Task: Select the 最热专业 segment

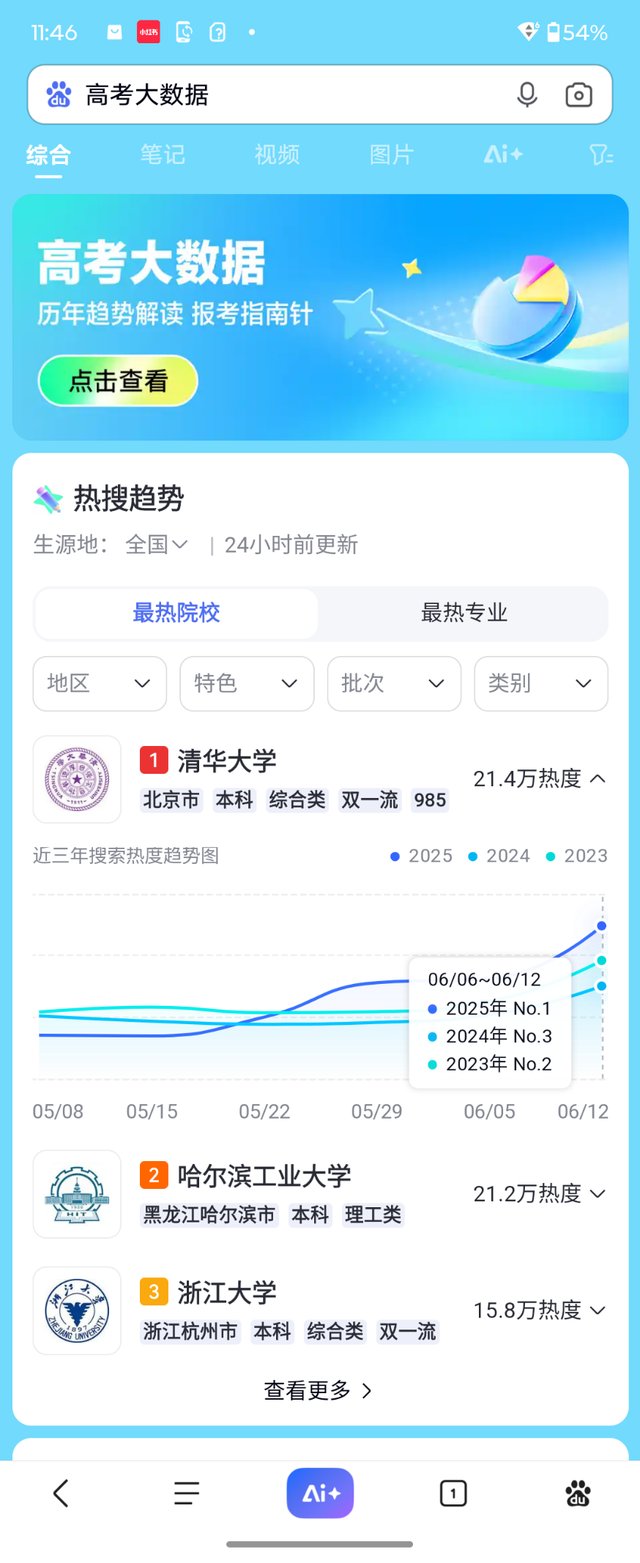Action: point(463,613)
